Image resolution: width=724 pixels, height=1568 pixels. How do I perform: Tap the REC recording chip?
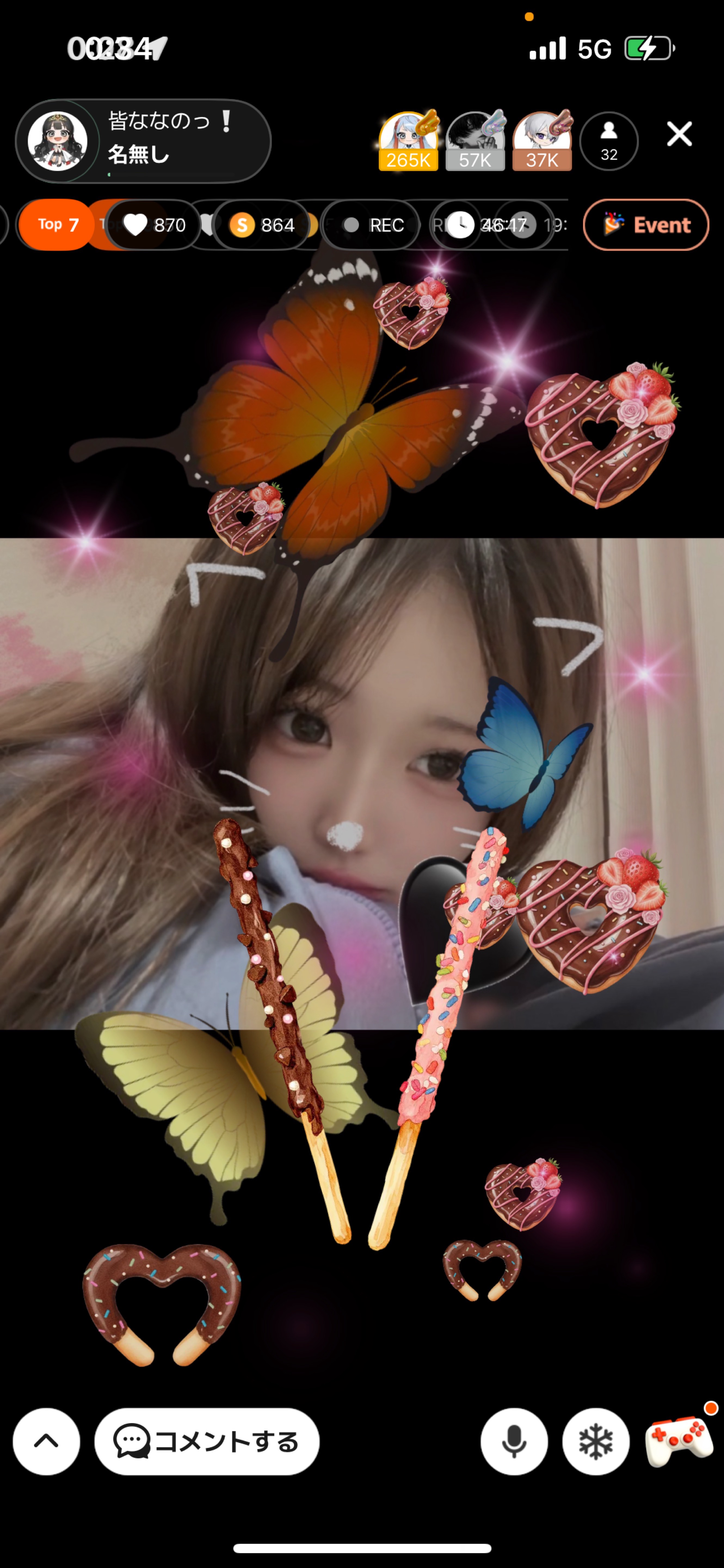pyautogui.click(x=372, y=225)
